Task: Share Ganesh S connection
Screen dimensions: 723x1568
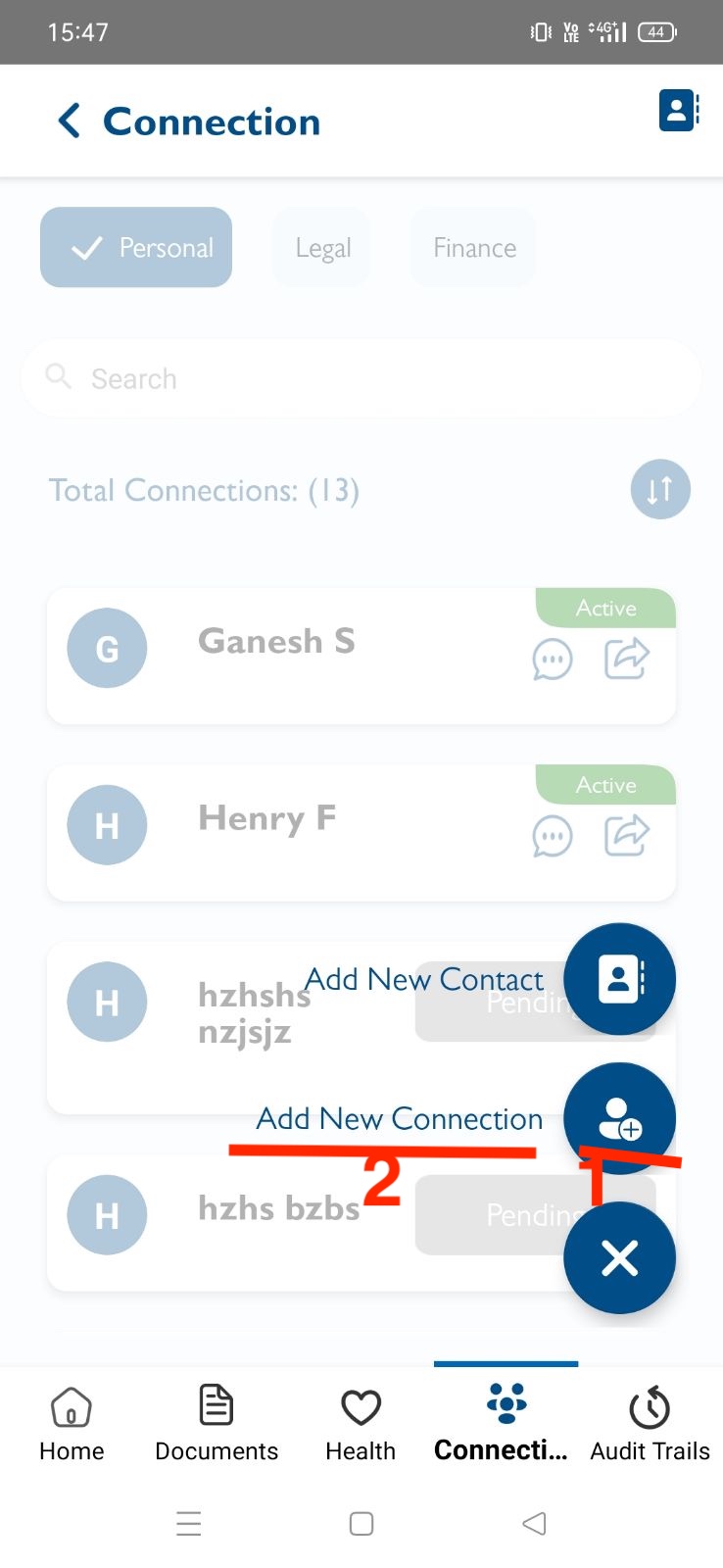Action: pos(627,659)
